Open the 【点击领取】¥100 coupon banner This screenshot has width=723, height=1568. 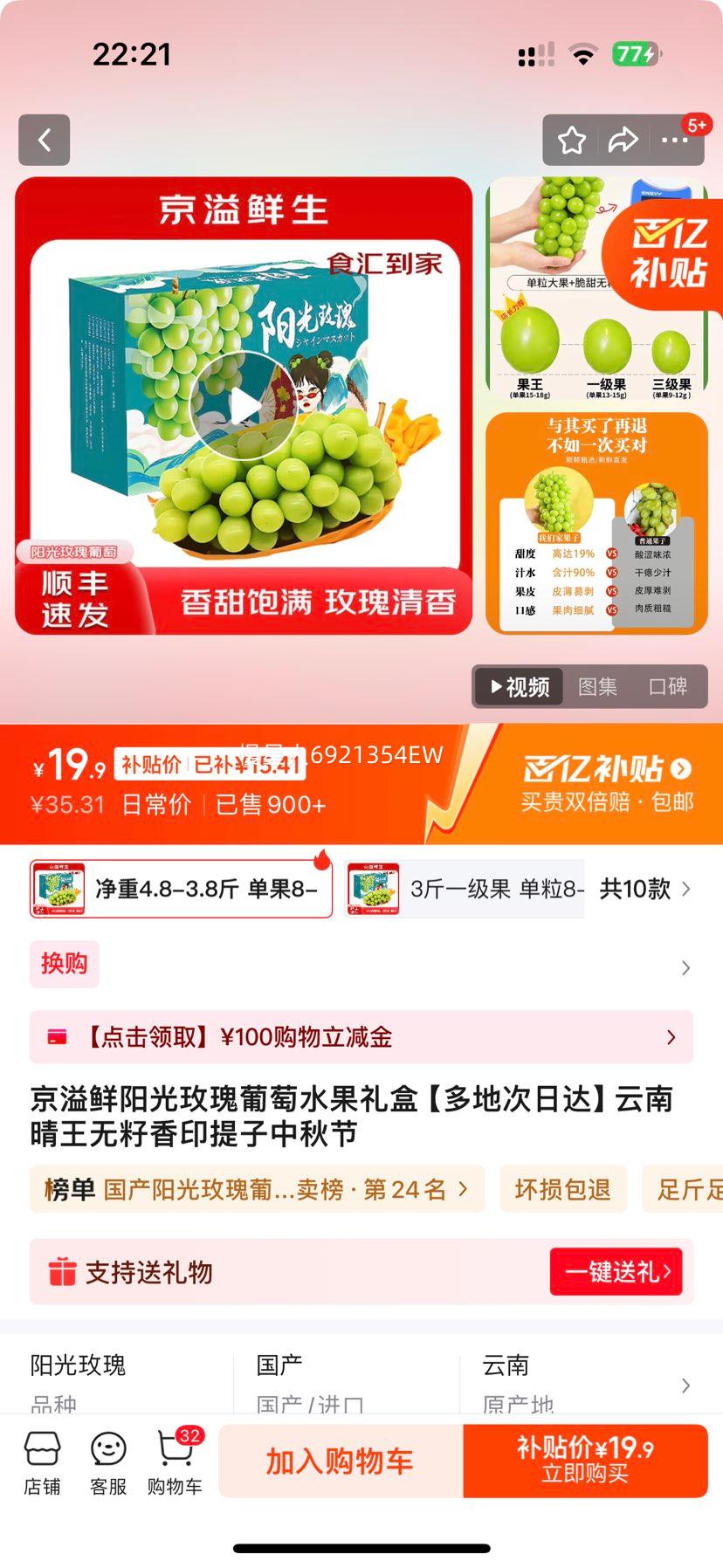(x=361, y=1037)
